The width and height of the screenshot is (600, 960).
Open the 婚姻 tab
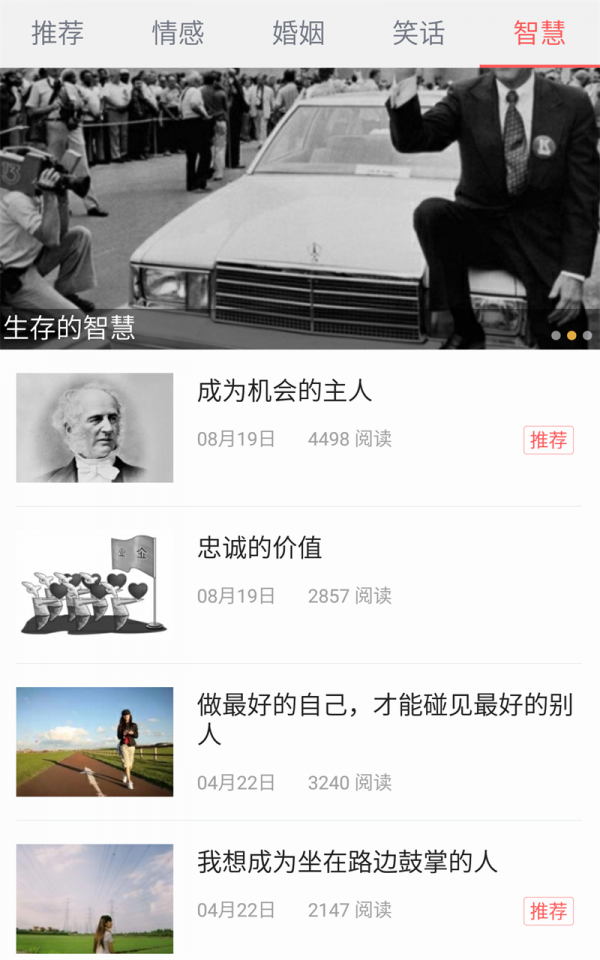point(298,33)
